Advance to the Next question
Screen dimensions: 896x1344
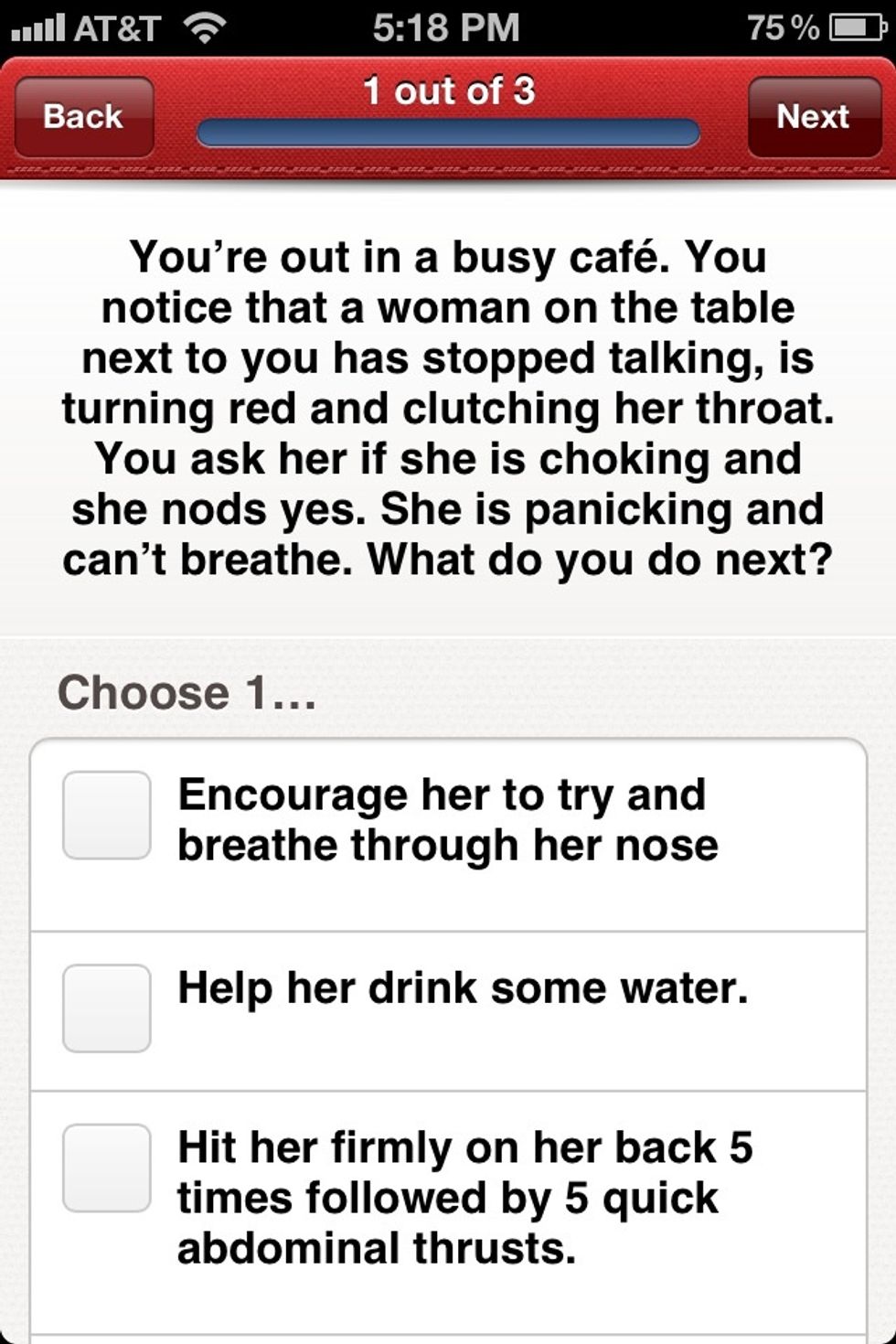click(813, 117)
